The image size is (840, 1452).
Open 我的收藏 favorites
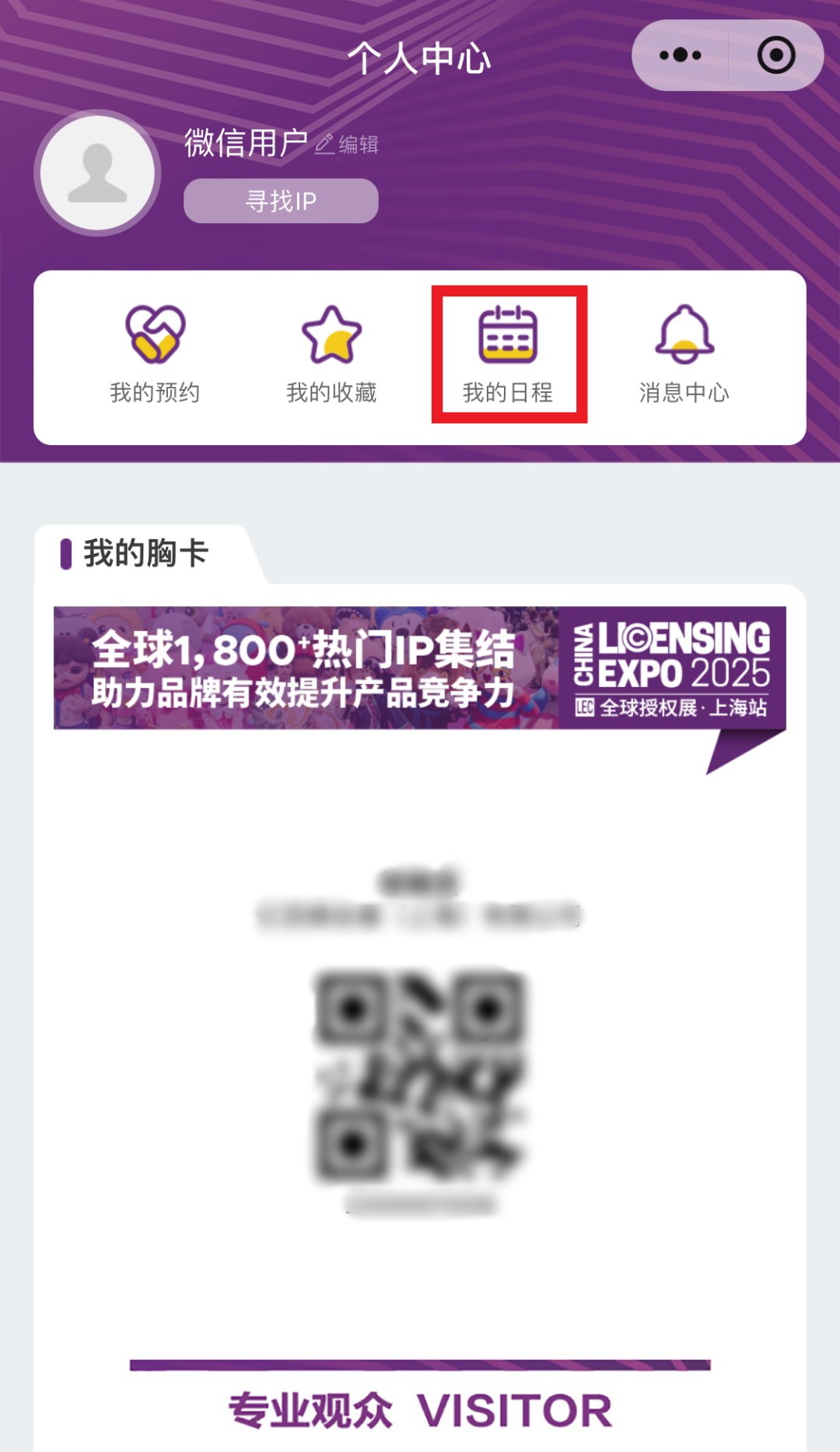pyautogui.click(x=331, y=355)
